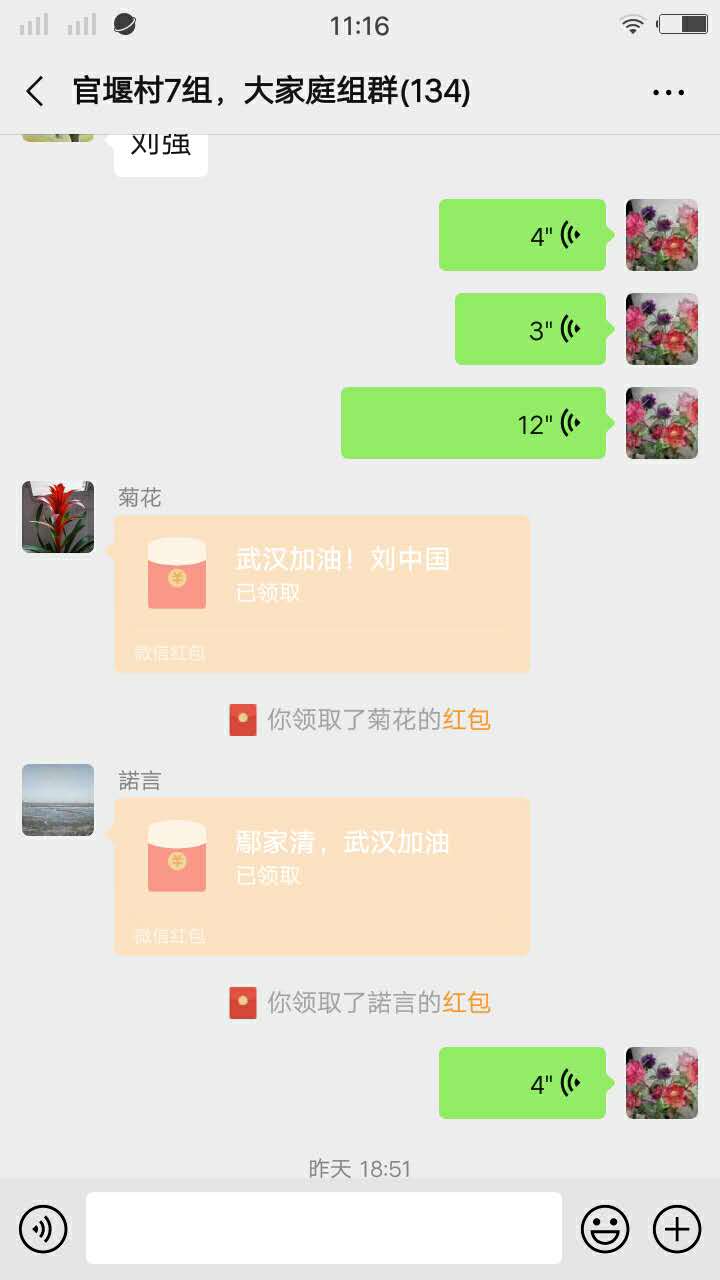Tap the message input field
The image size is (720, 1280).
(x=324, y=1228)
